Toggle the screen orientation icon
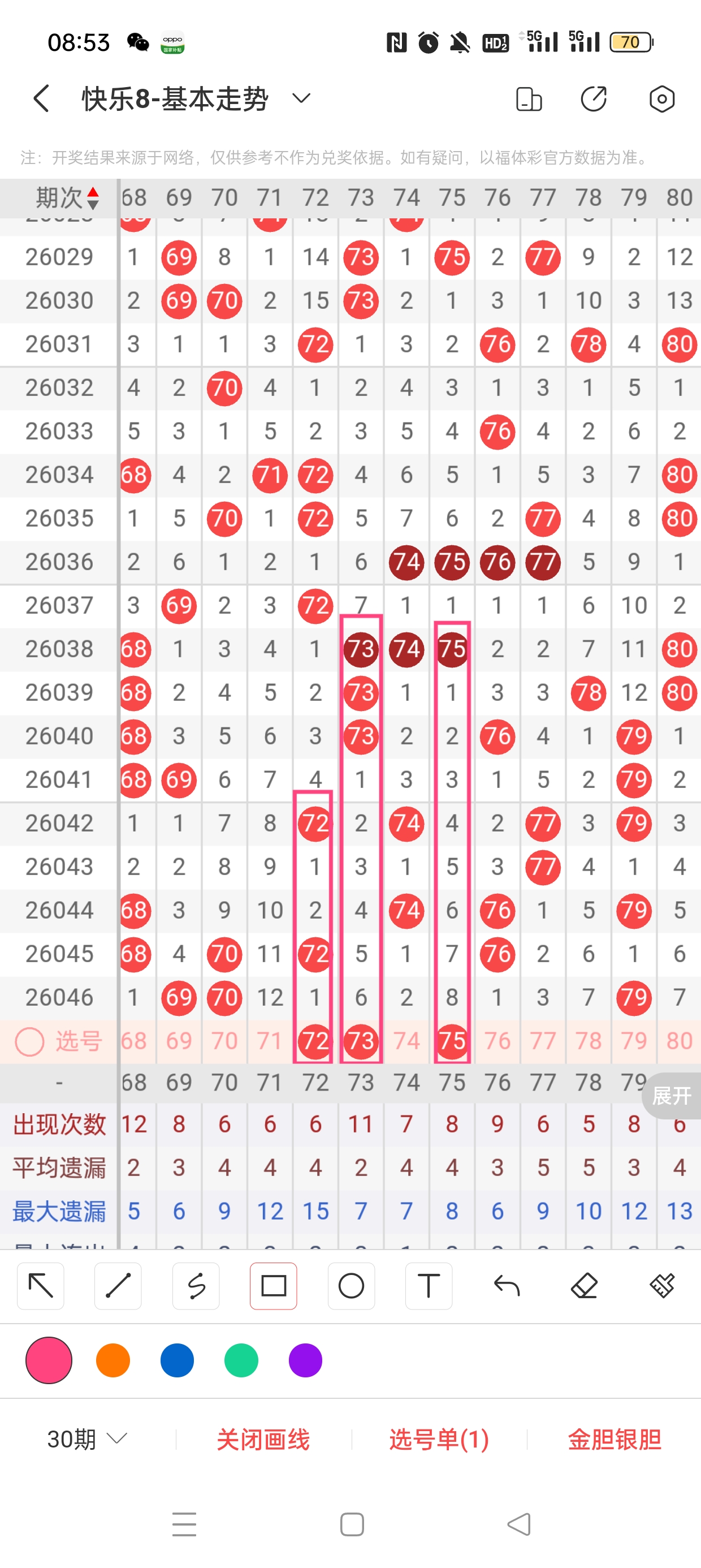Image resolution: width=701 pixels, height=1568 pixels. point(528,98)
